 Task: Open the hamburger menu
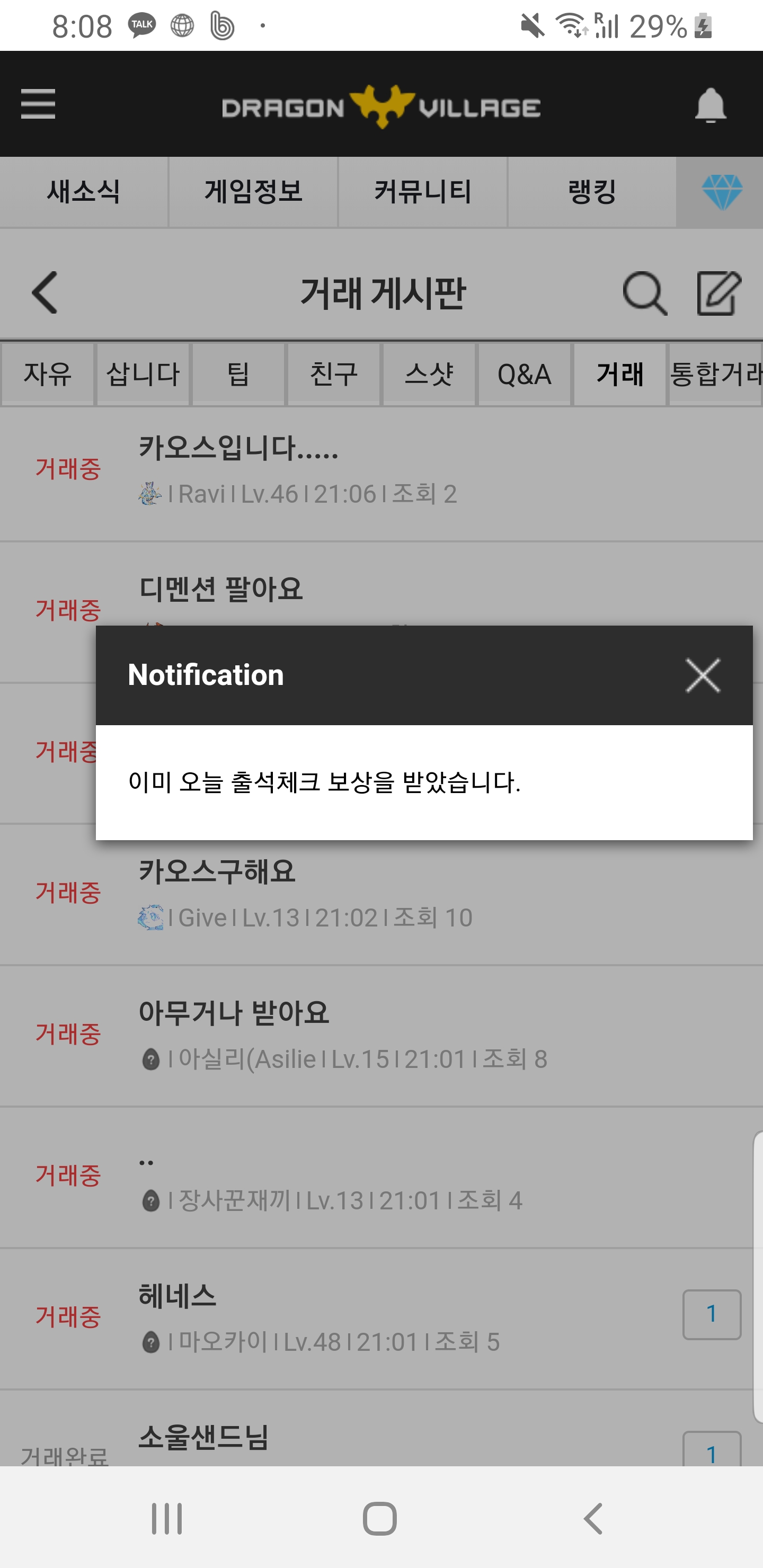coord(38,104)
